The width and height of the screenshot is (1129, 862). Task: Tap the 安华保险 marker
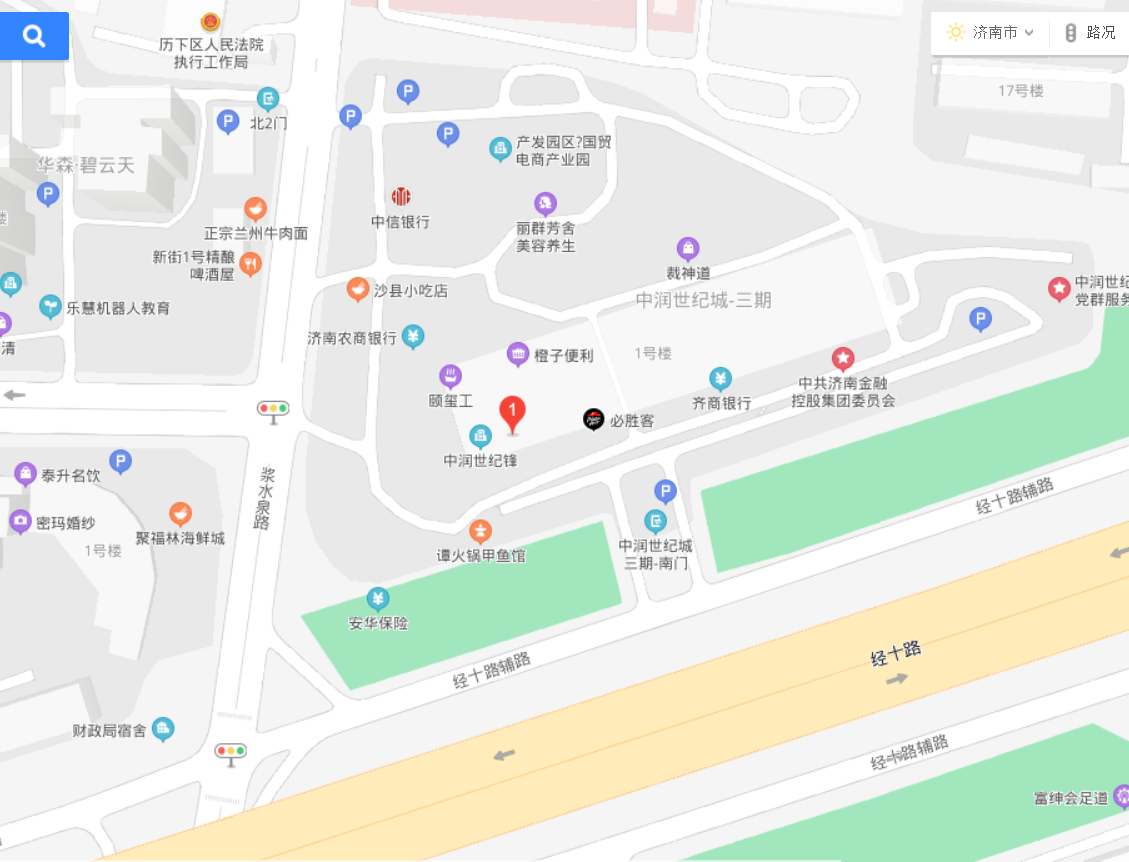click(378, 599)
